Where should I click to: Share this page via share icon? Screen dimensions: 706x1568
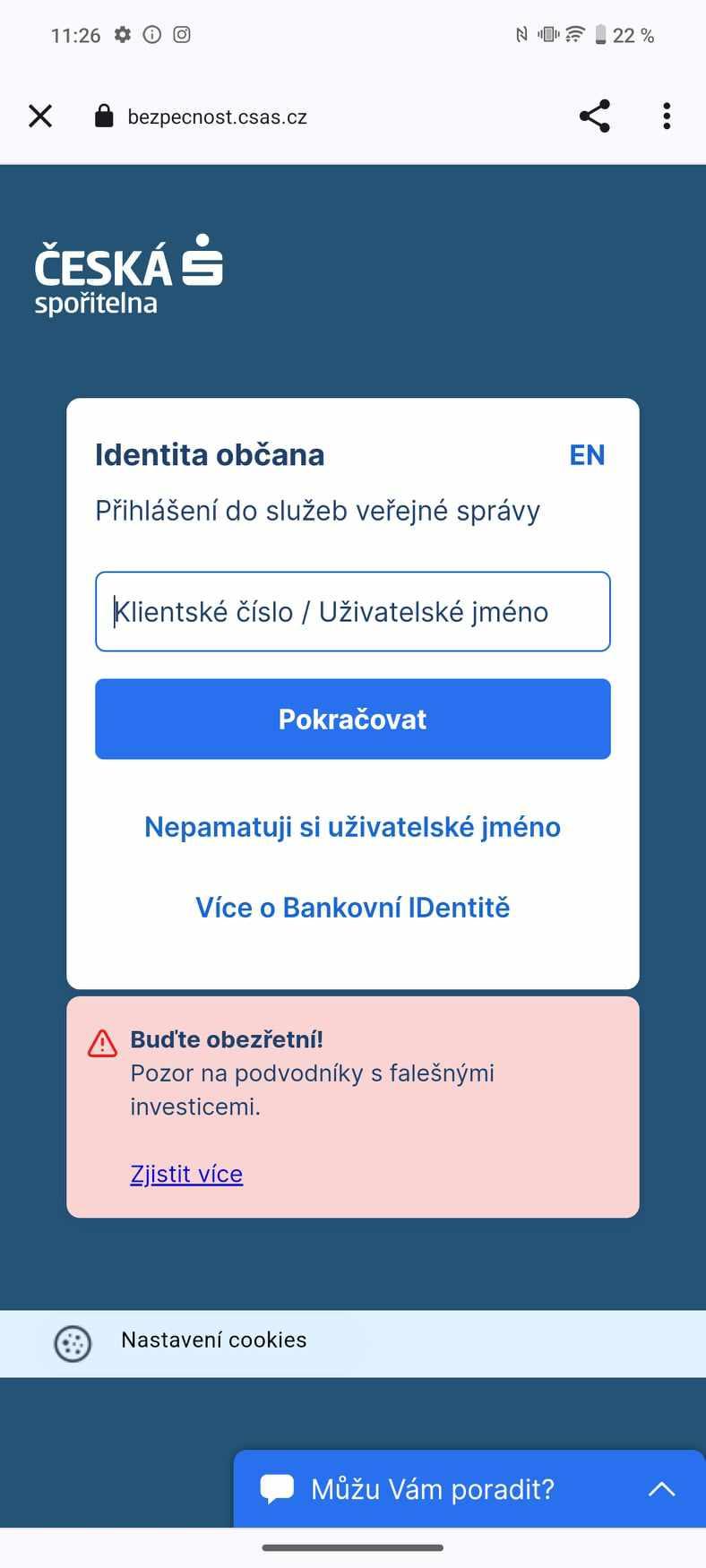point(594,116)
